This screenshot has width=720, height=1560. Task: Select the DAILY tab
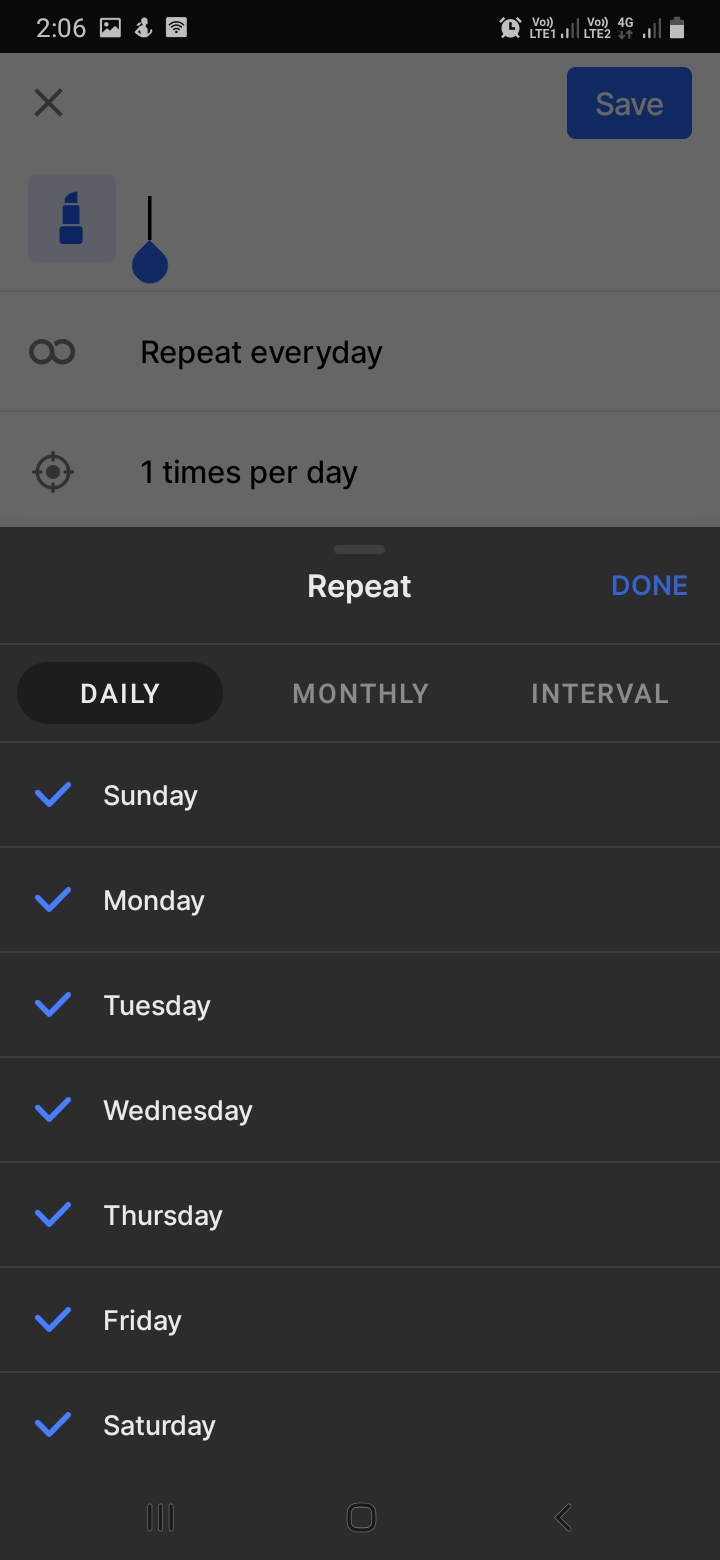(120, 693)
